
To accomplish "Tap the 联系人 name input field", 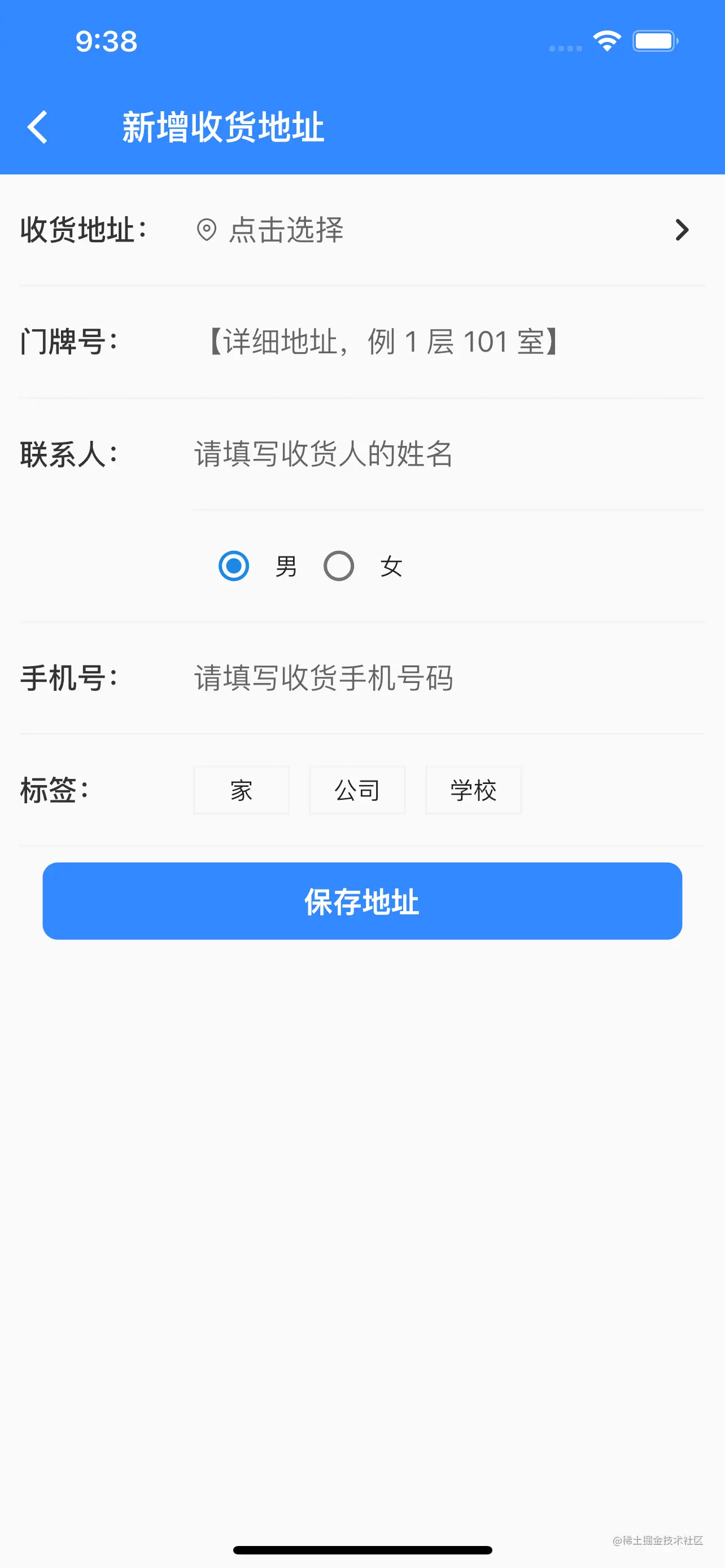I will tap(444, 454).
